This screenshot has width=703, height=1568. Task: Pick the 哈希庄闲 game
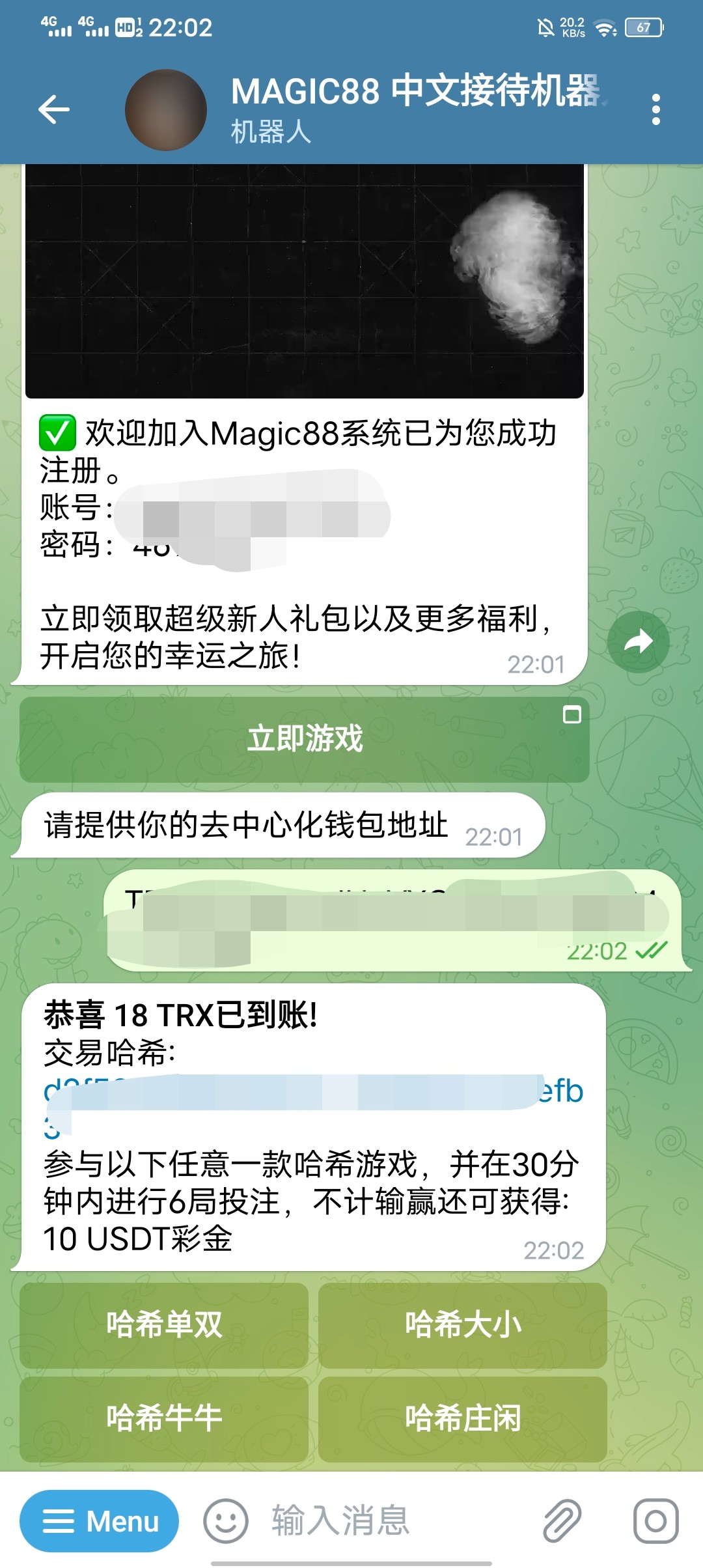point(463,1419)
